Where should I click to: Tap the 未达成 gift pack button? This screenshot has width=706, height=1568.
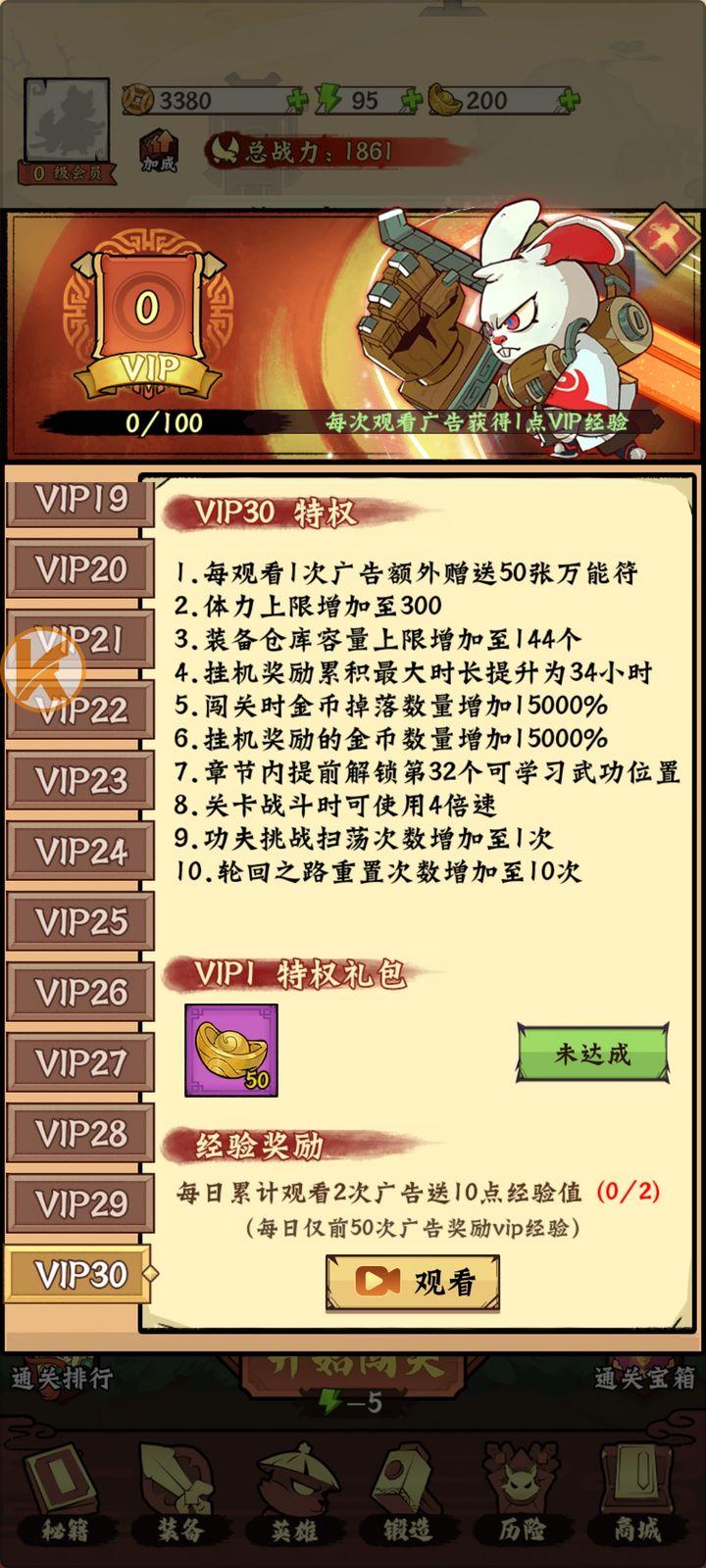[592, 1054]
